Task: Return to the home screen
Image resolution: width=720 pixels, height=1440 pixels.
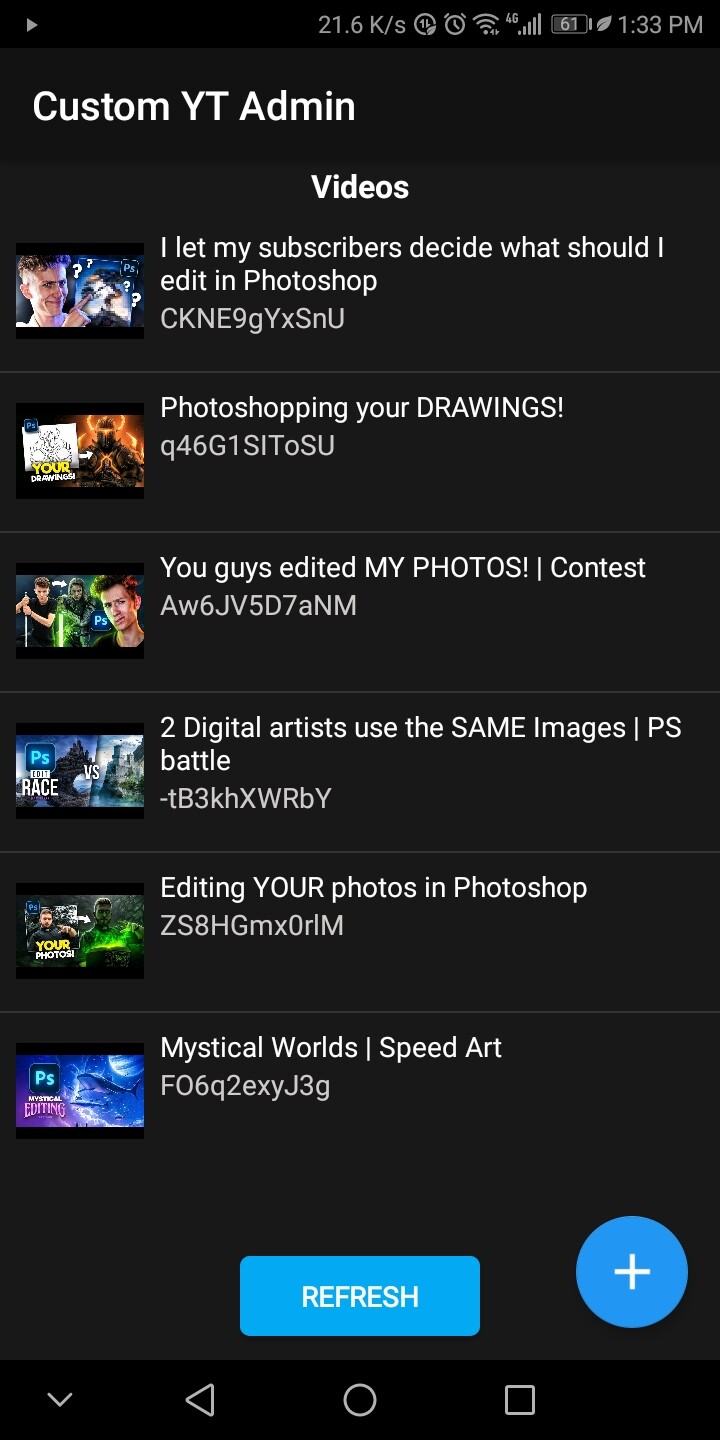Action: 360,1400
